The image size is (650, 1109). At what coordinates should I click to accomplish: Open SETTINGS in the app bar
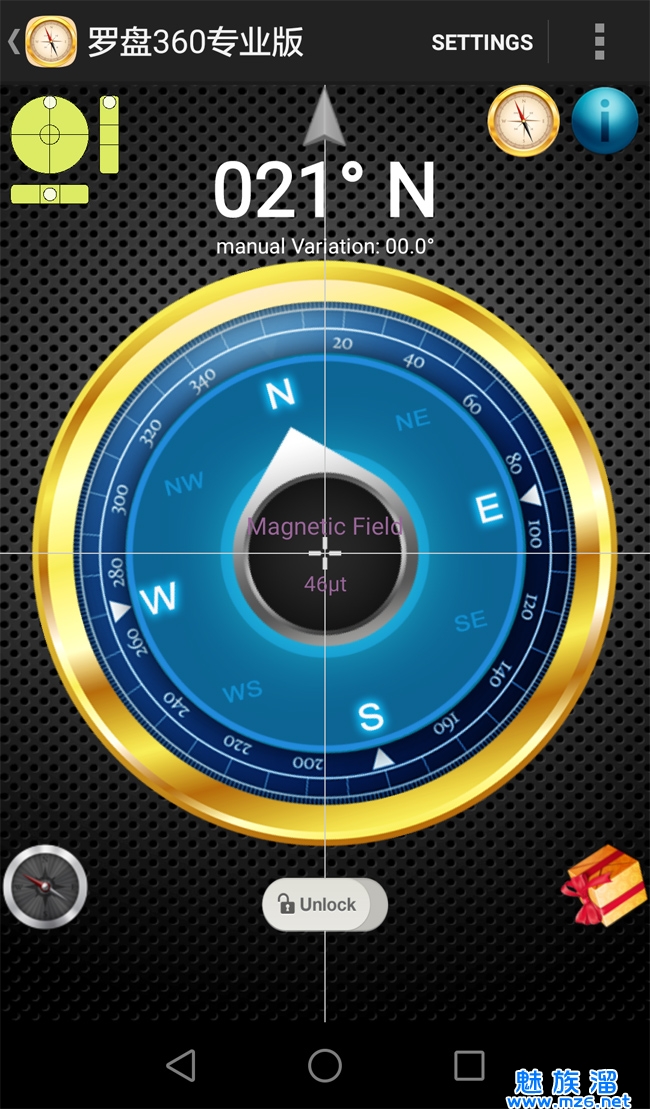click(482, 42)
